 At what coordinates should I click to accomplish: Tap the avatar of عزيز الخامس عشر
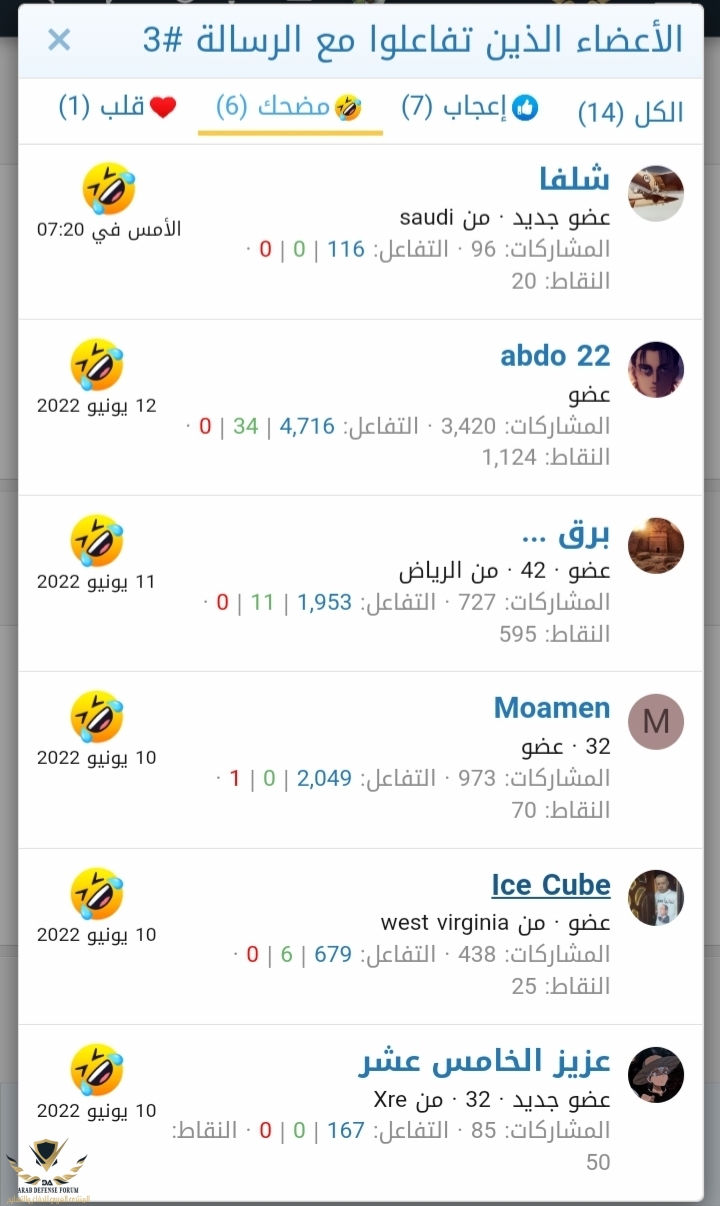[x=656, y=1075]
